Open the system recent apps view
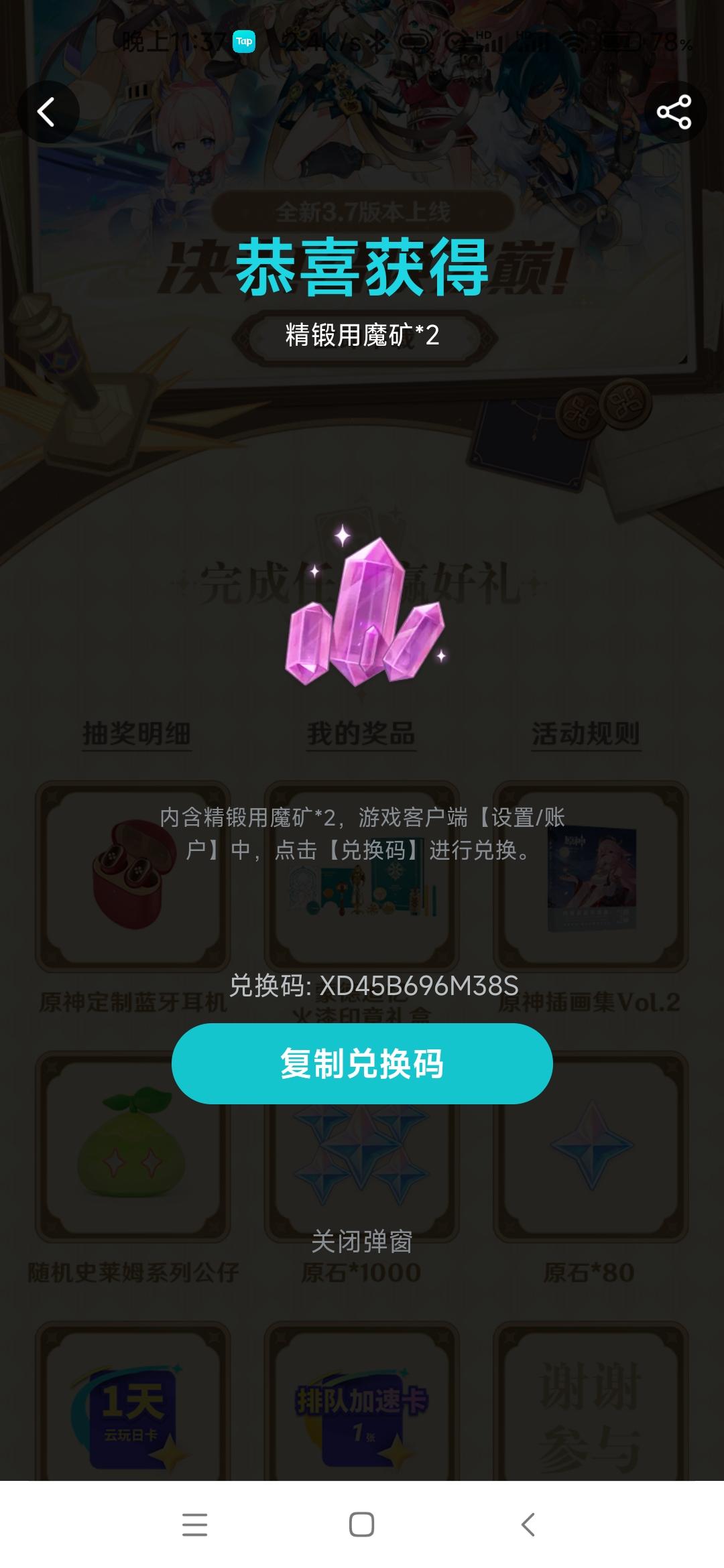 pyautogui.click(x=194, y=1524)
